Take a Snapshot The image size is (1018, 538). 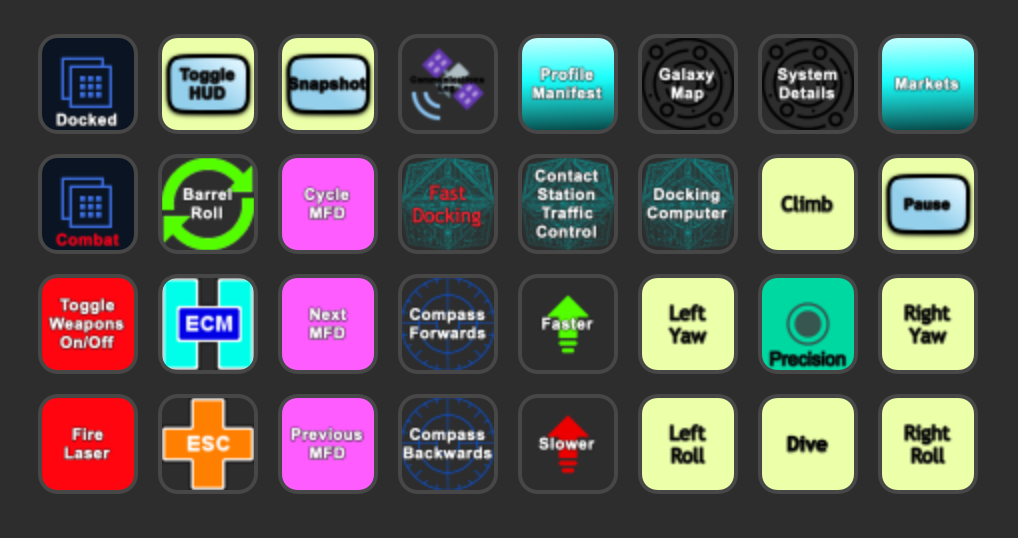328,84
